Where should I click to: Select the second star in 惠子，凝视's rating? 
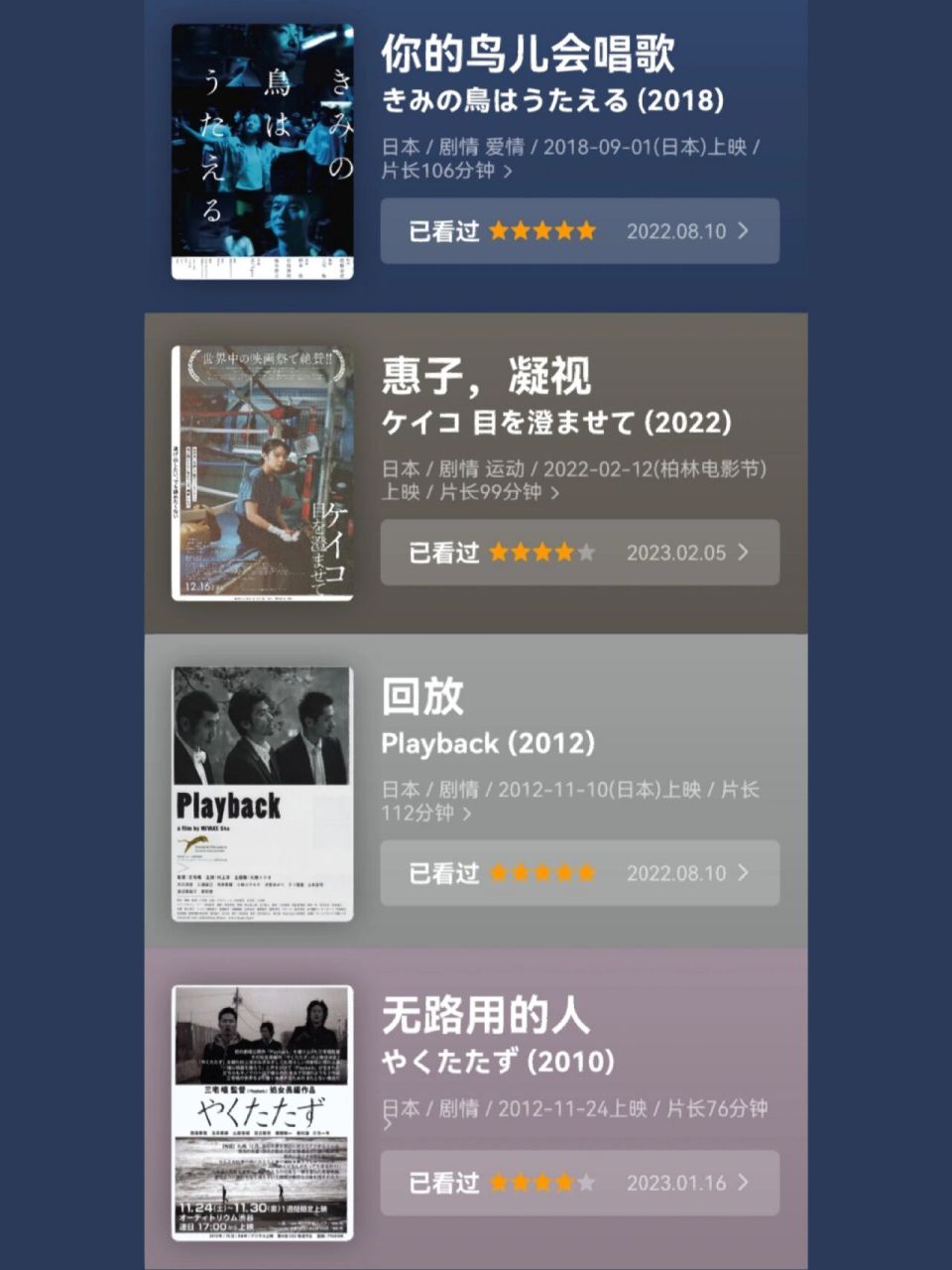[523, 553]
